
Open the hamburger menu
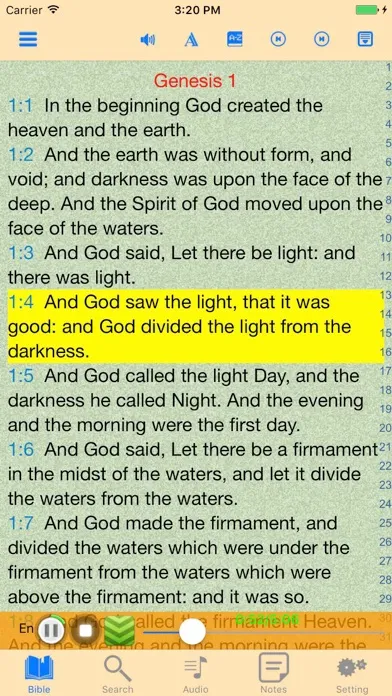pyautogui.click(x=28, y=40)
